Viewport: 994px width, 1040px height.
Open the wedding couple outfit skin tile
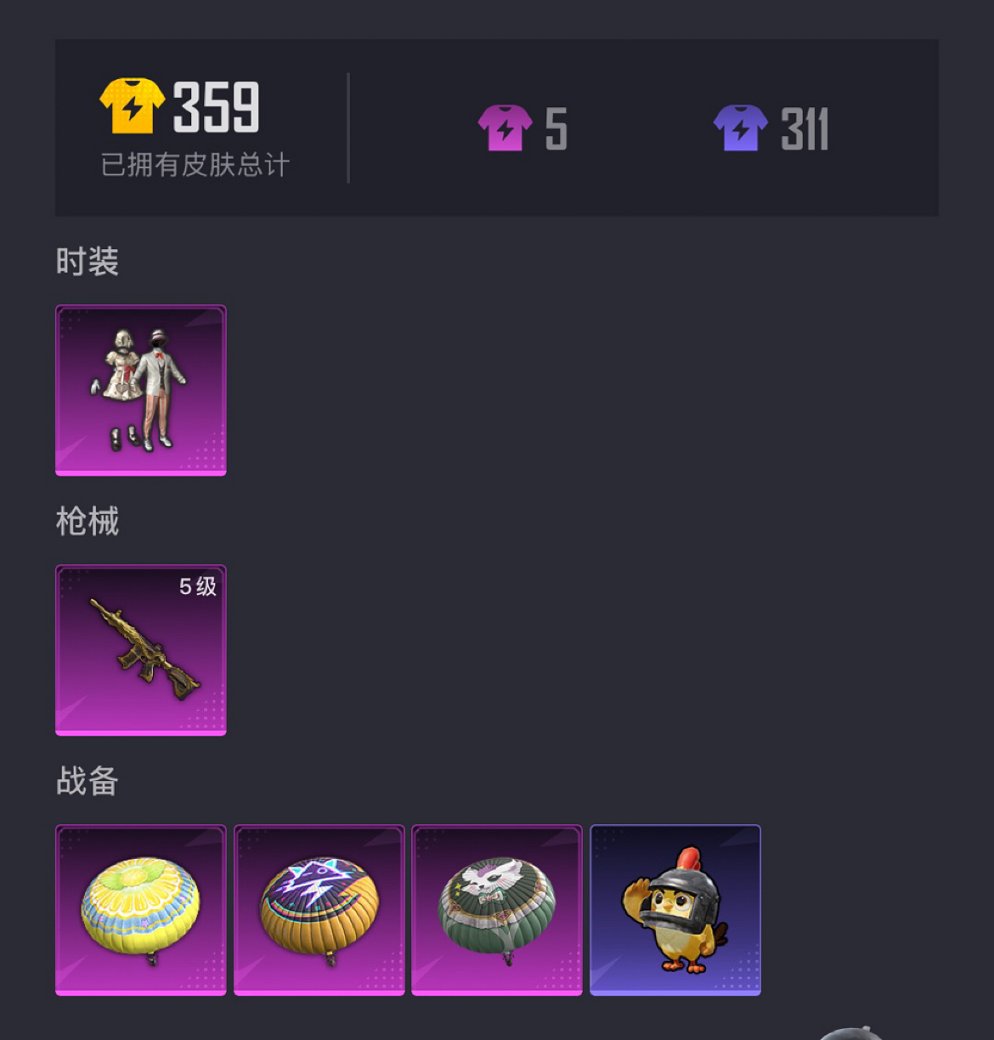(141, 390)
